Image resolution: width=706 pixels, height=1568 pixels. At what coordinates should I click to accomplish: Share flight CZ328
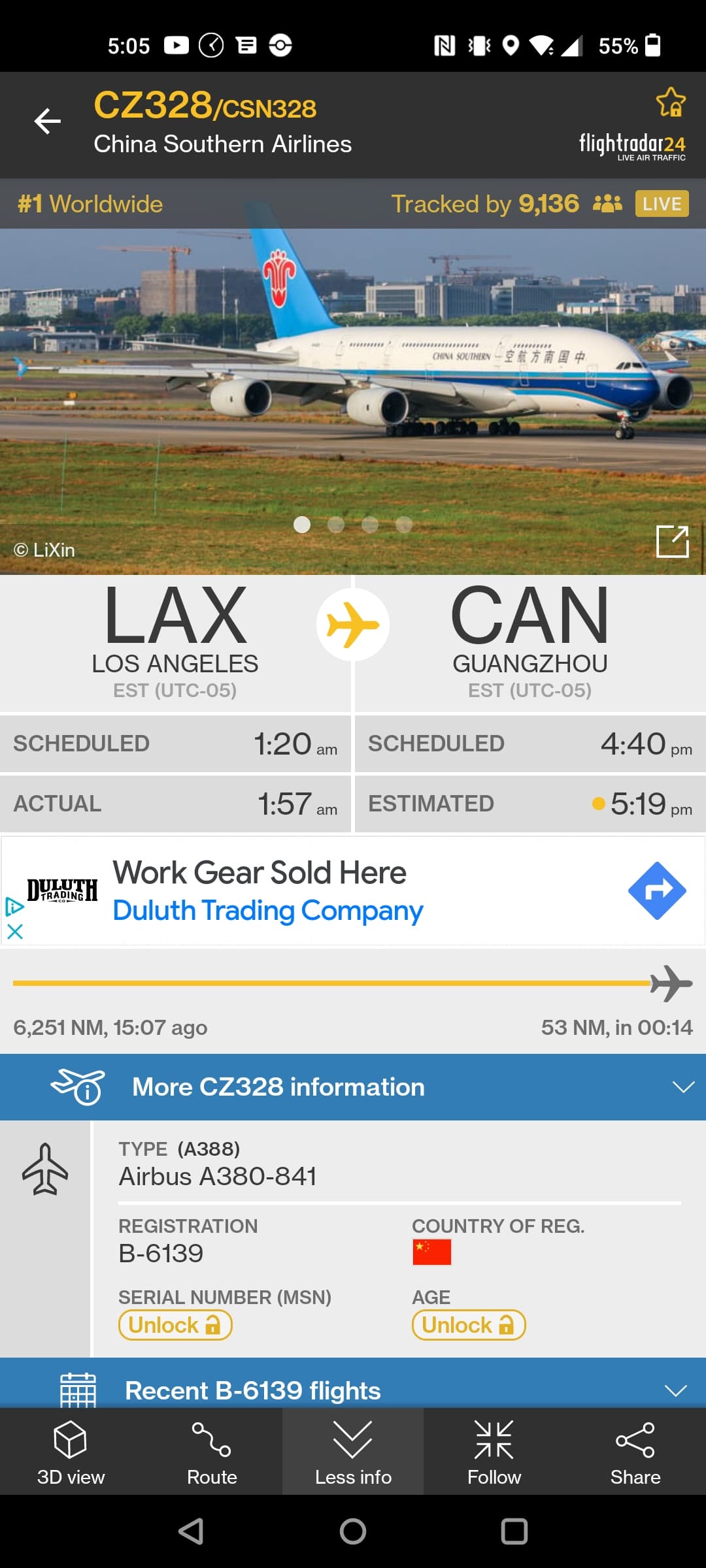pos(635,1452)
